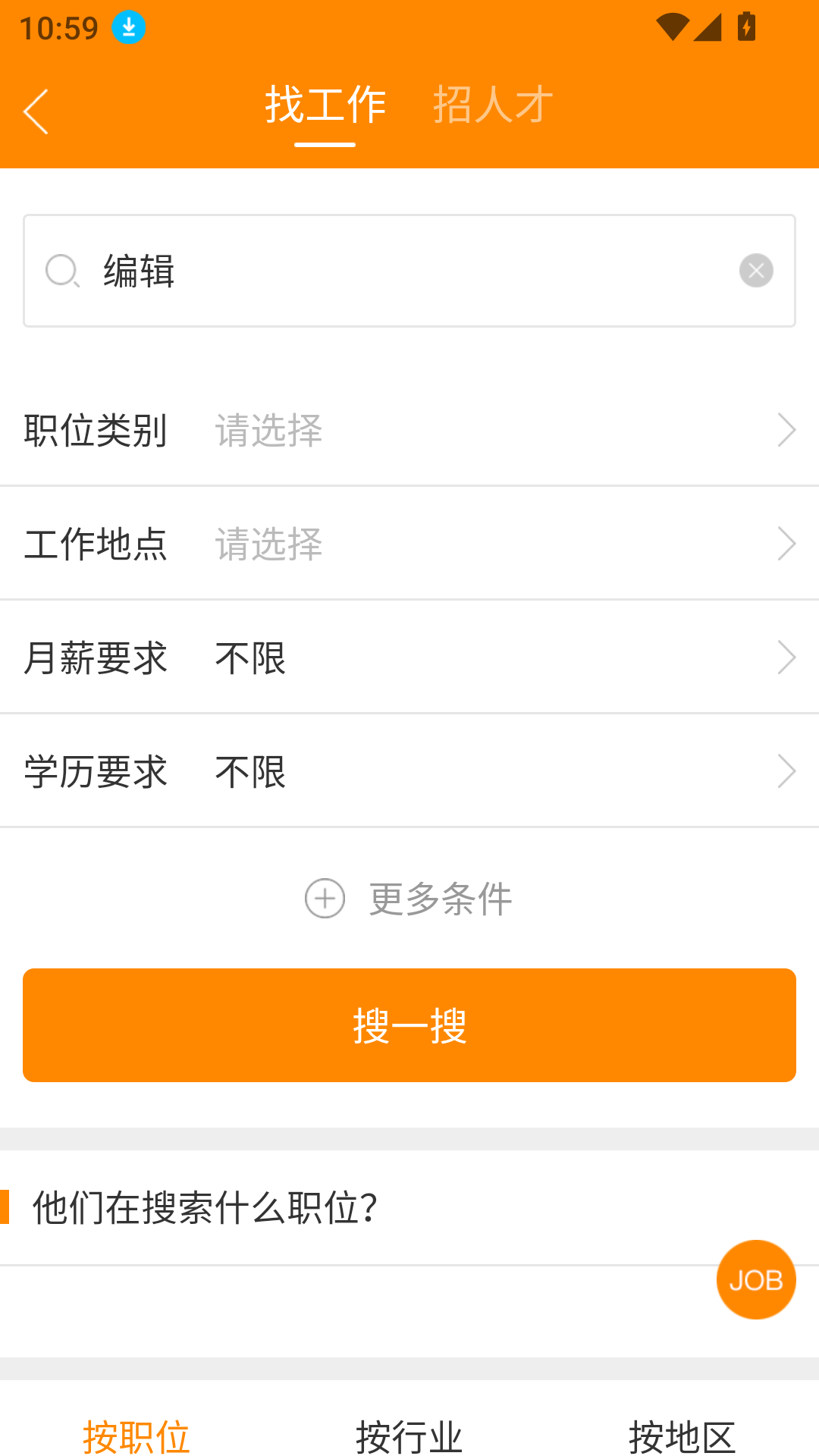Expand the 职位类别 selector

point(409,431)
